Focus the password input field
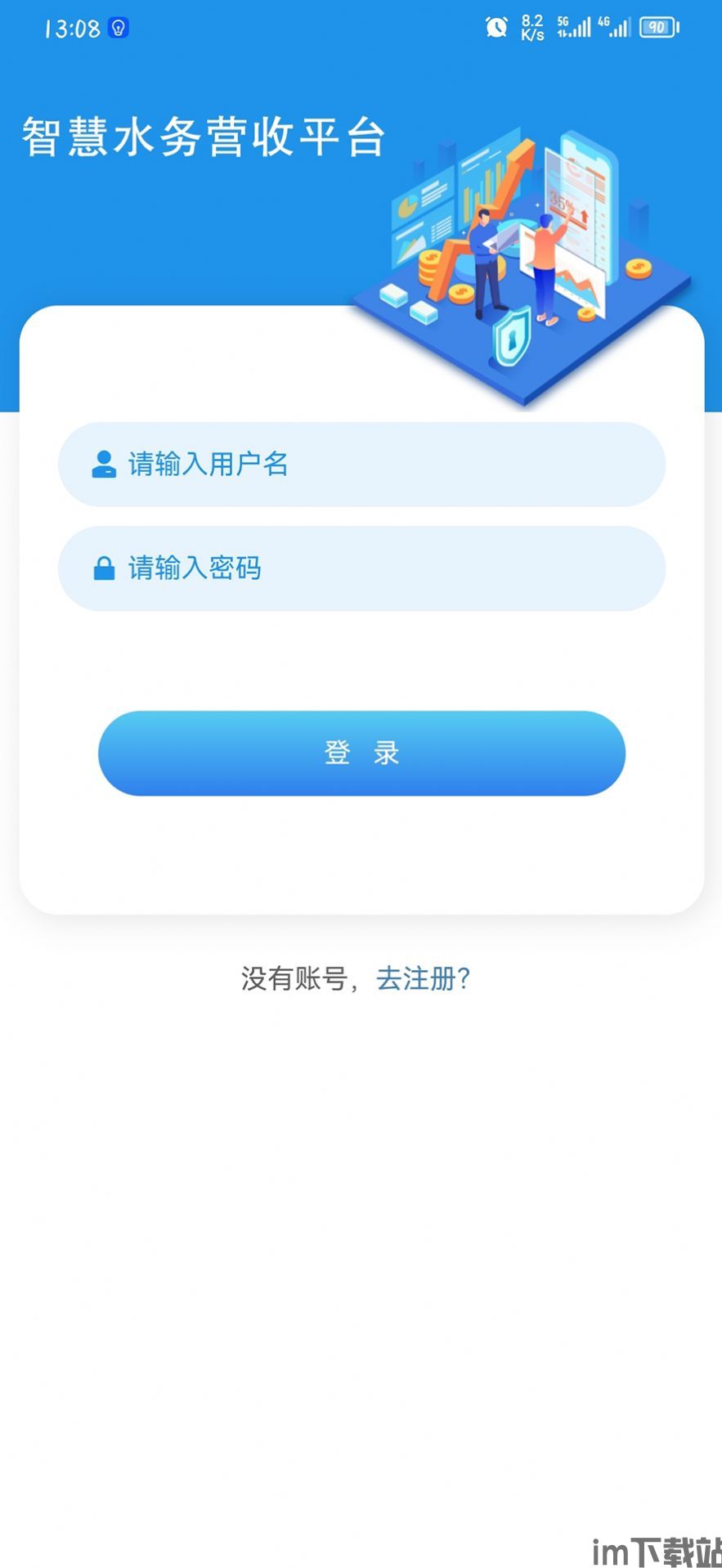722x1568 pixels. click(x=361, y=568)
